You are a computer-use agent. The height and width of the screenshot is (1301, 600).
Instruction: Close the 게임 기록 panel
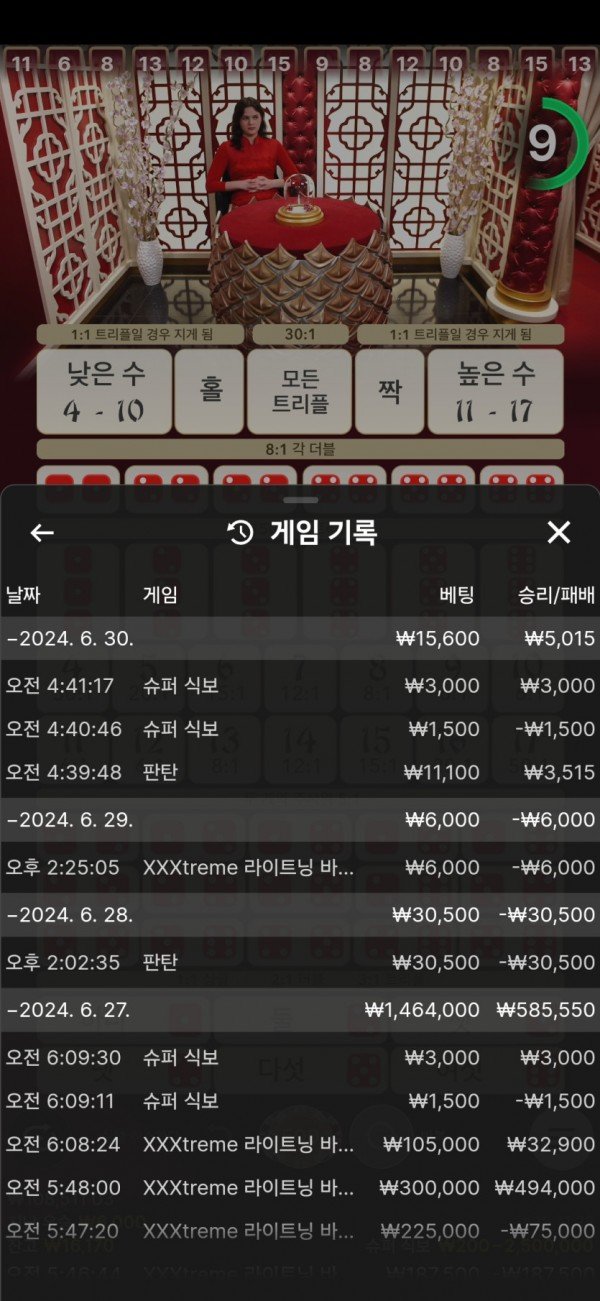[558, 533]
